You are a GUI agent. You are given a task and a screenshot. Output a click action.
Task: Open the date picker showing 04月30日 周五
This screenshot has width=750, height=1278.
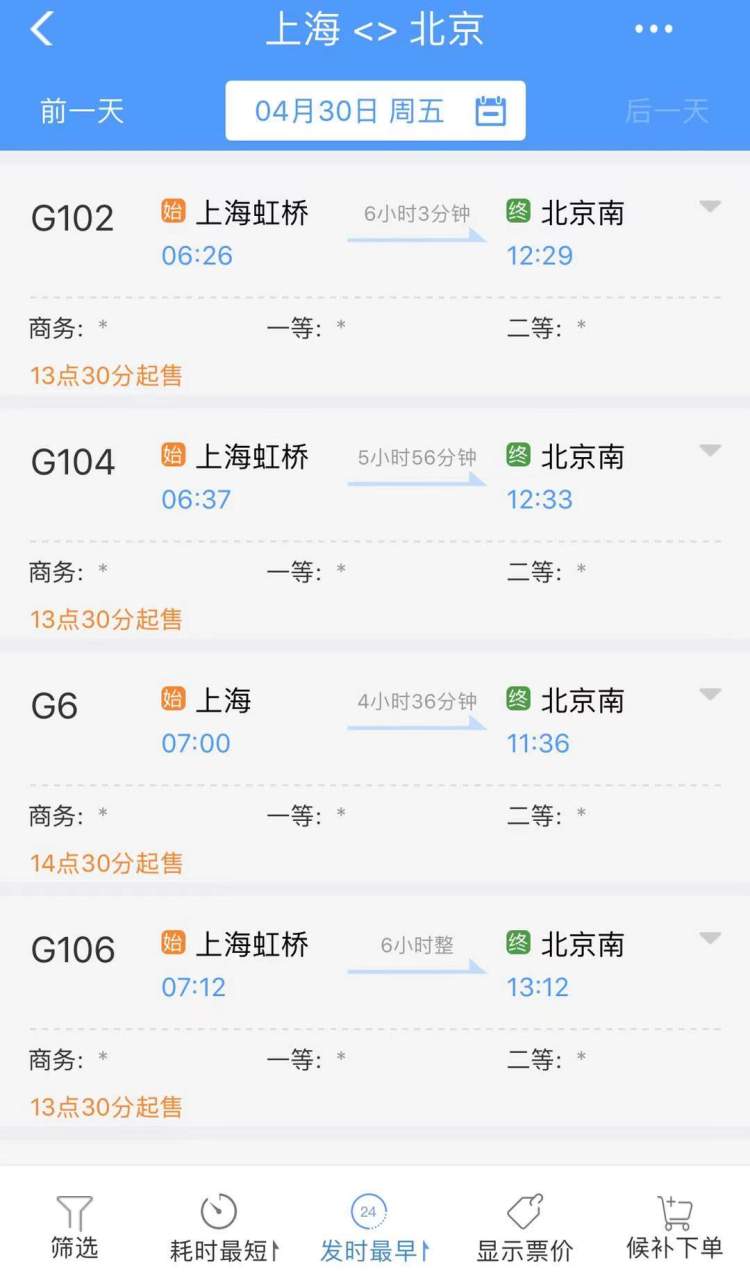[x=375, y=111]
